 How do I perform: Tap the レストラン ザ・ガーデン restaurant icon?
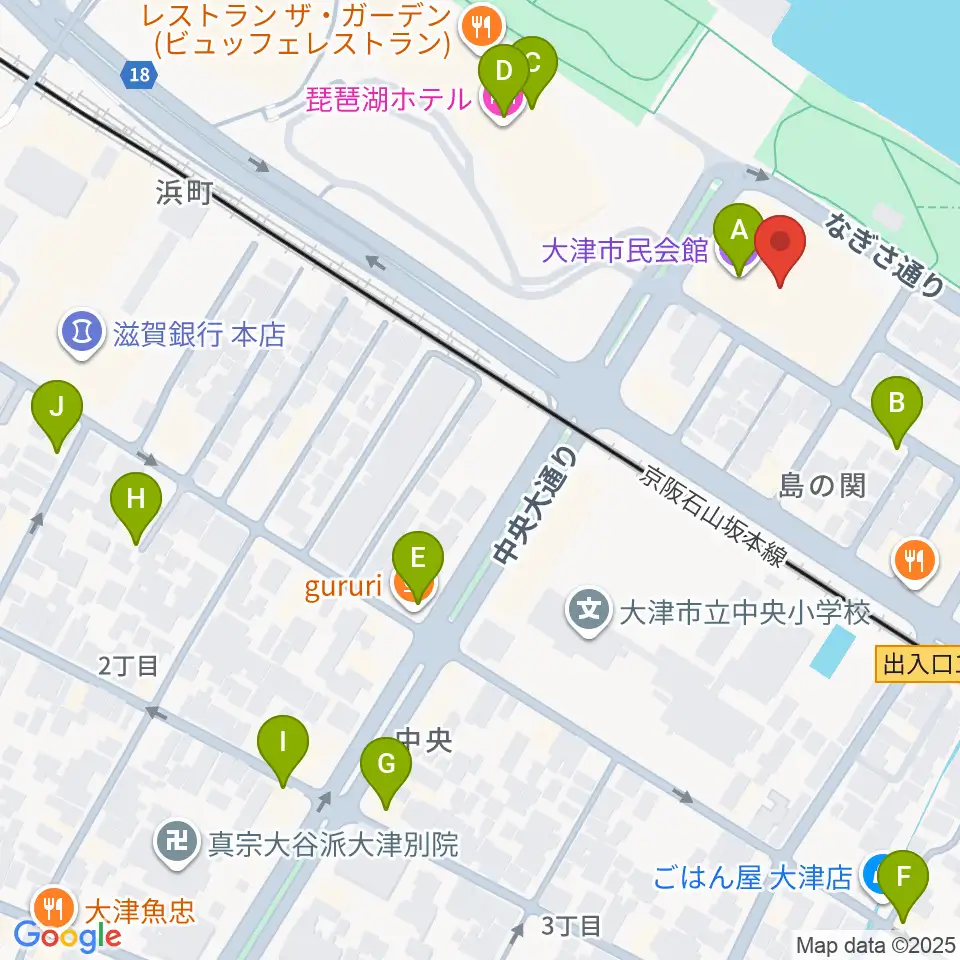[x=483, y=26]
